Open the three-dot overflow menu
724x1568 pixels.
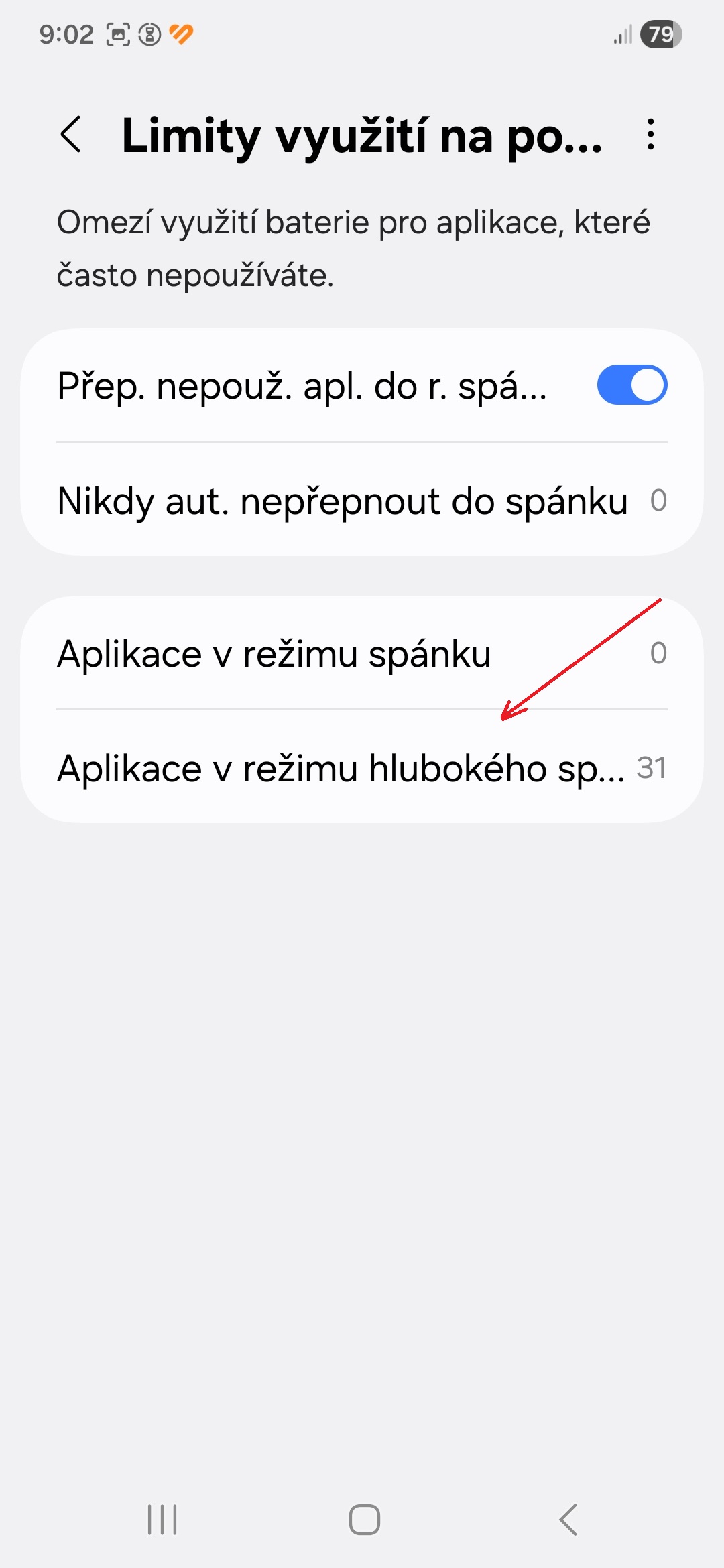650,135
